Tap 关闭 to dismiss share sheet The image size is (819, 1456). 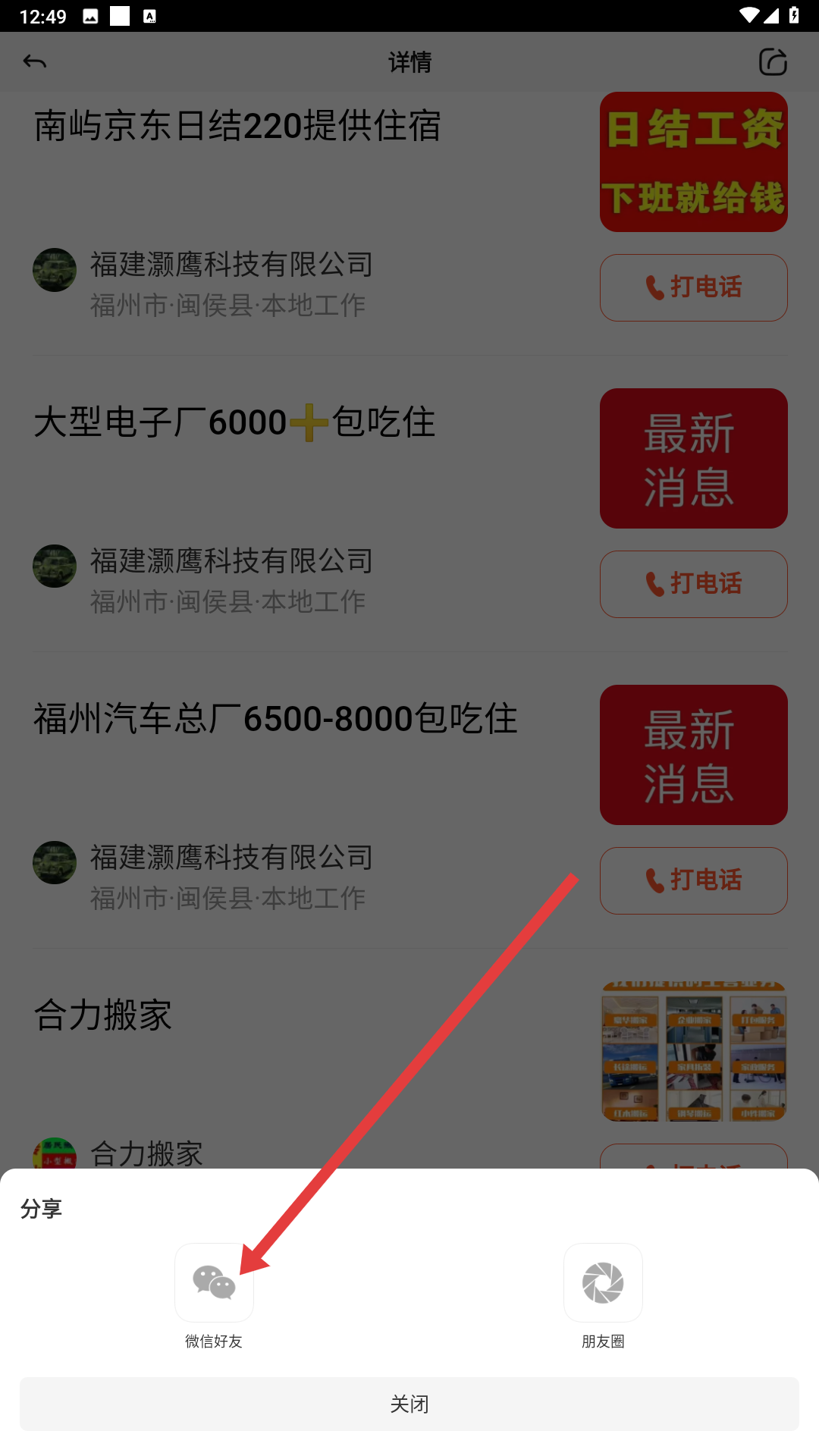coord(409,1404)
